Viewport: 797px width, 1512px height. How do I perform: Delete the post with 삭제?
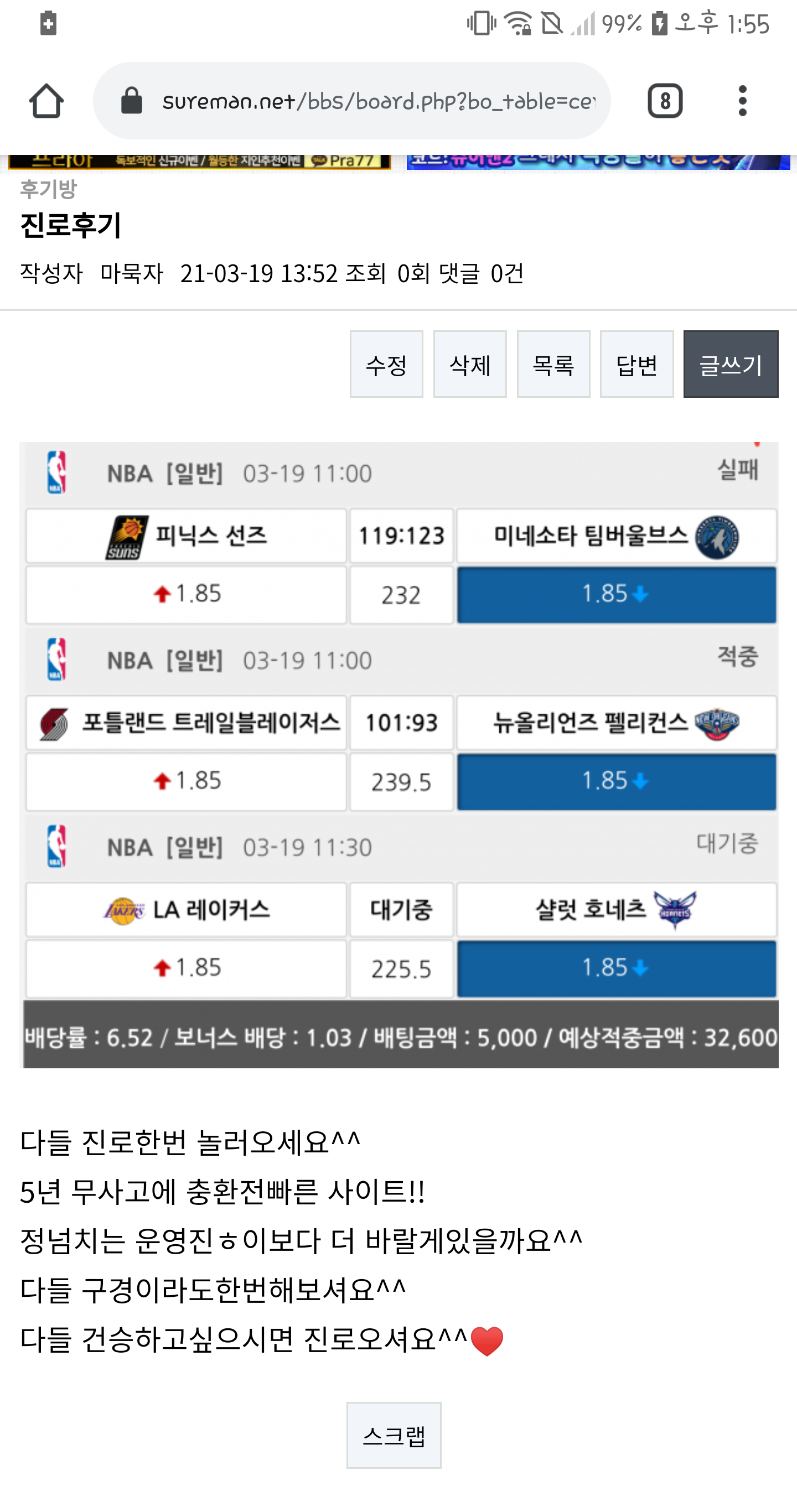click(469, 365)
